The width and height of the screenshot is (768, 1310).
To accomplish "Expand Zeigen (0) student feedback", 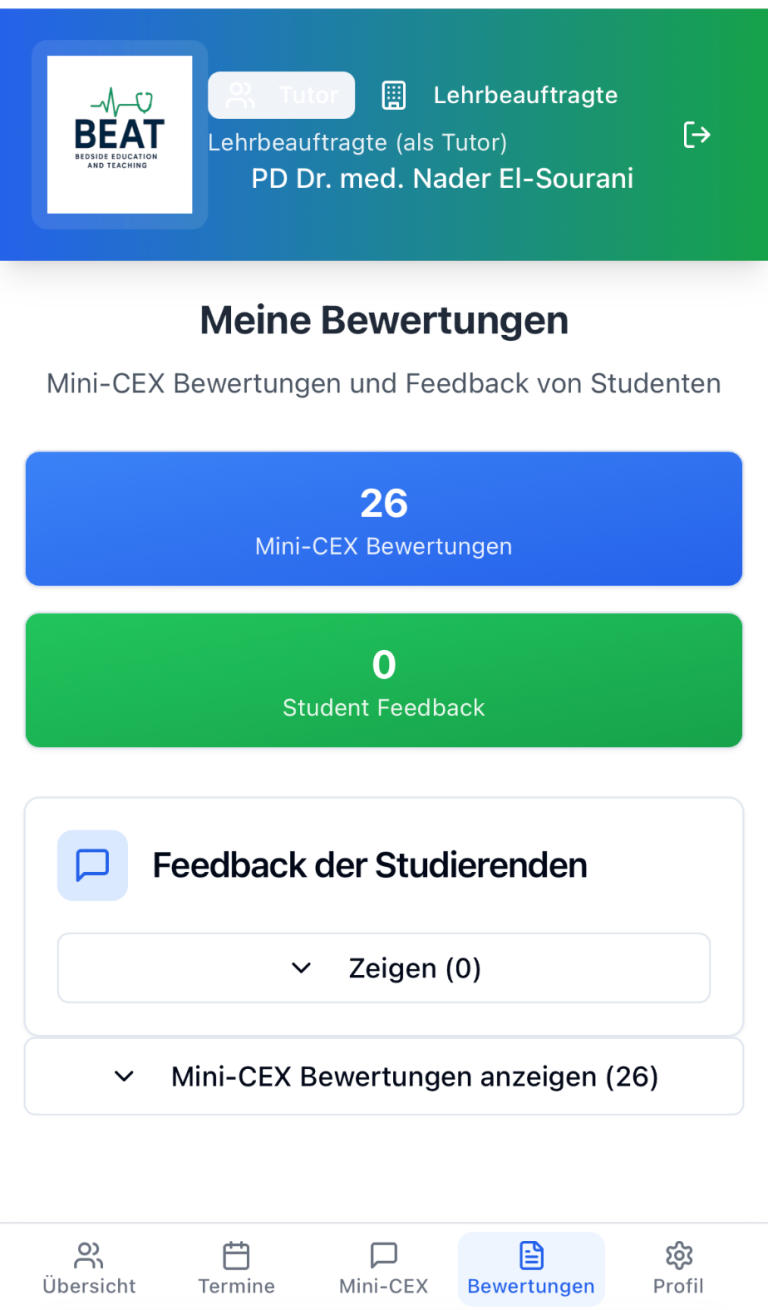I will pyautogui.click(x=384, y=968).
